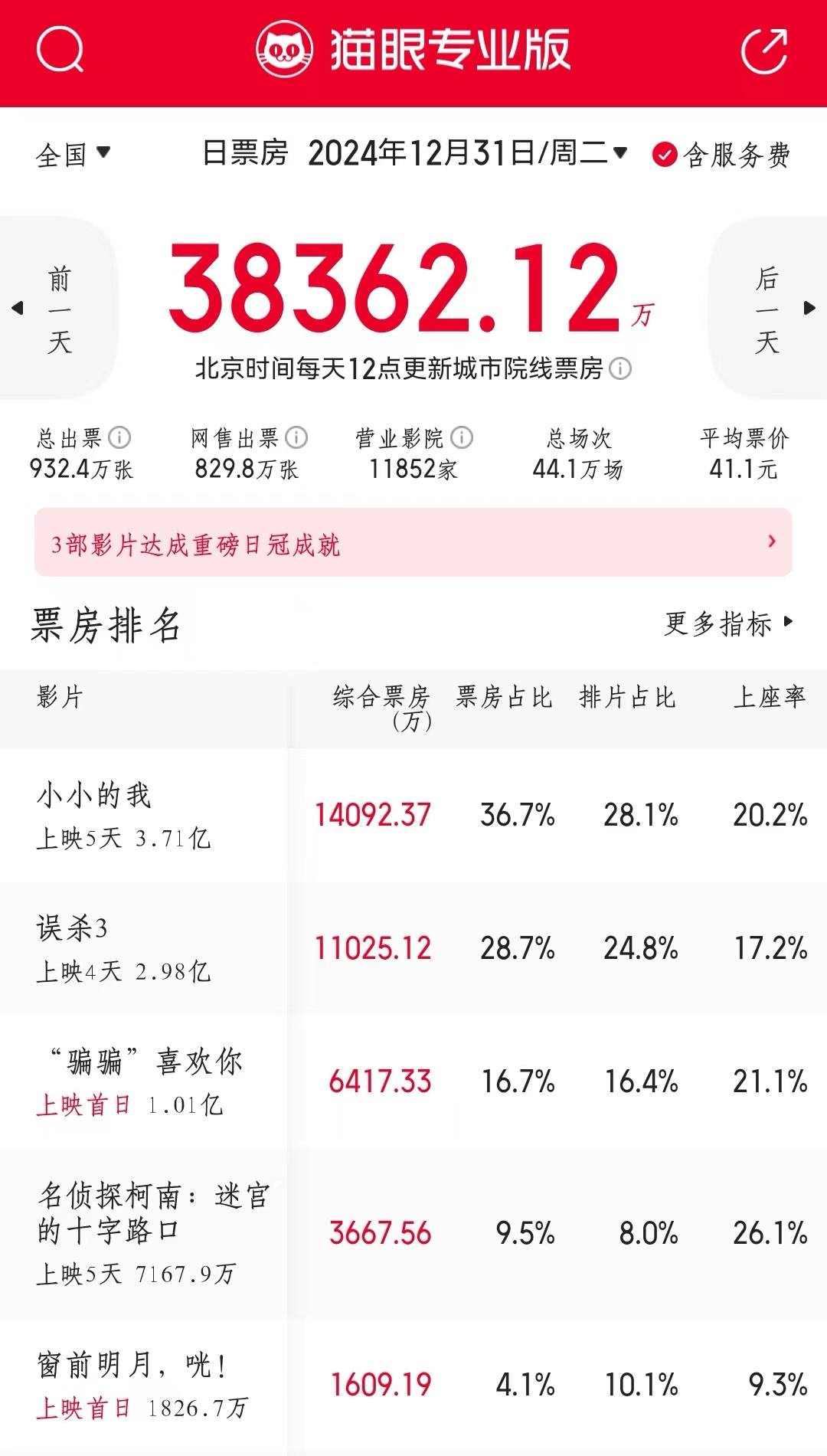Tap info icon beside 城市院线票房 note

pos(620,369)
